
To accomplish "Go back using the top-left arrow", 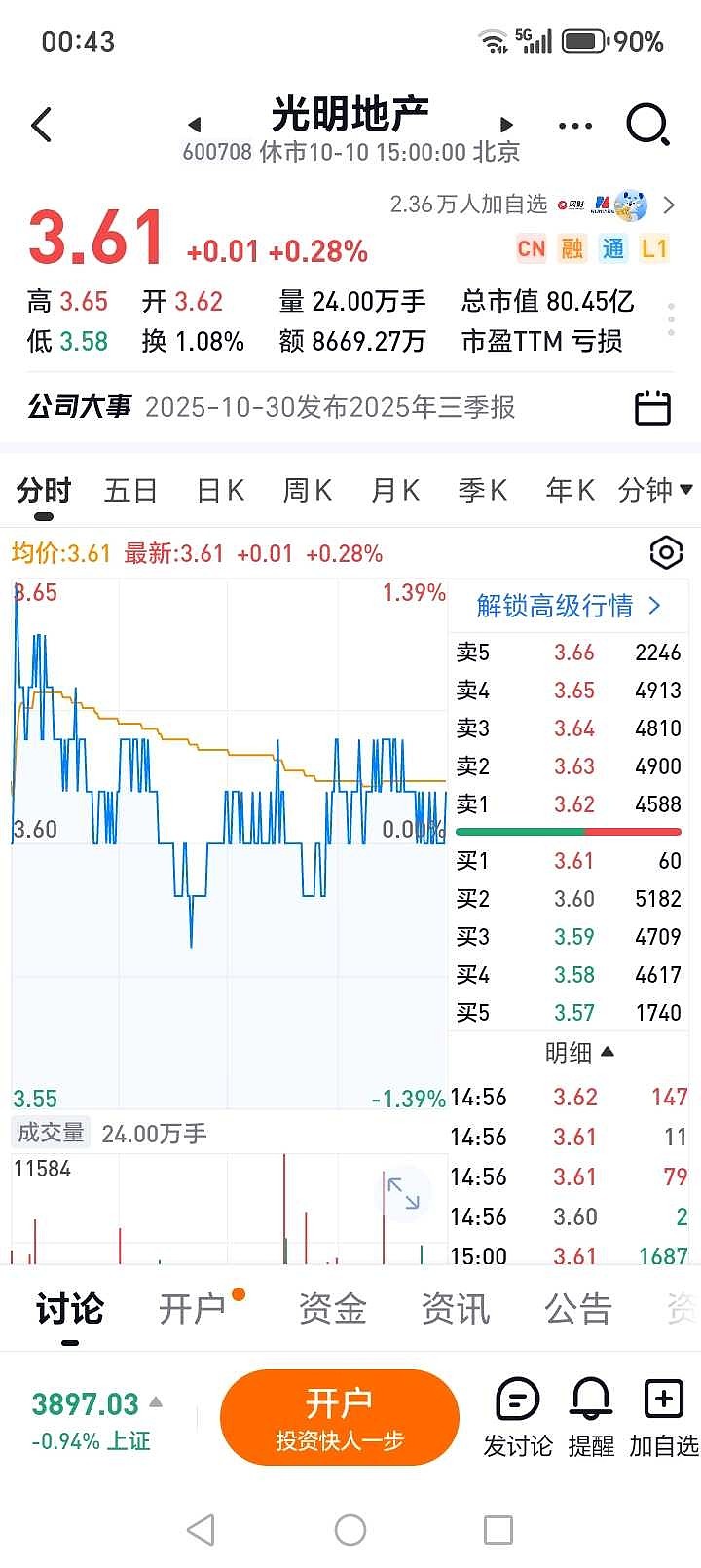I will click(x=42, y=125).
